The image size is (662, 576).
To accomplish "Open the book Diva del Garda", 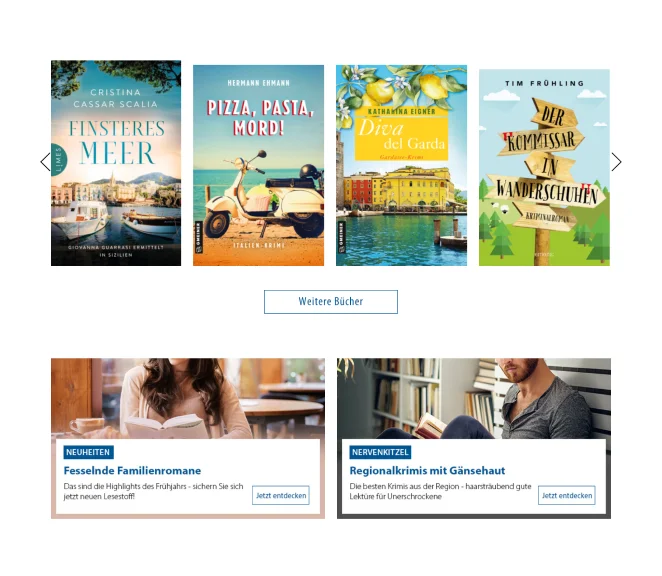I will click(x=401, y=165).
